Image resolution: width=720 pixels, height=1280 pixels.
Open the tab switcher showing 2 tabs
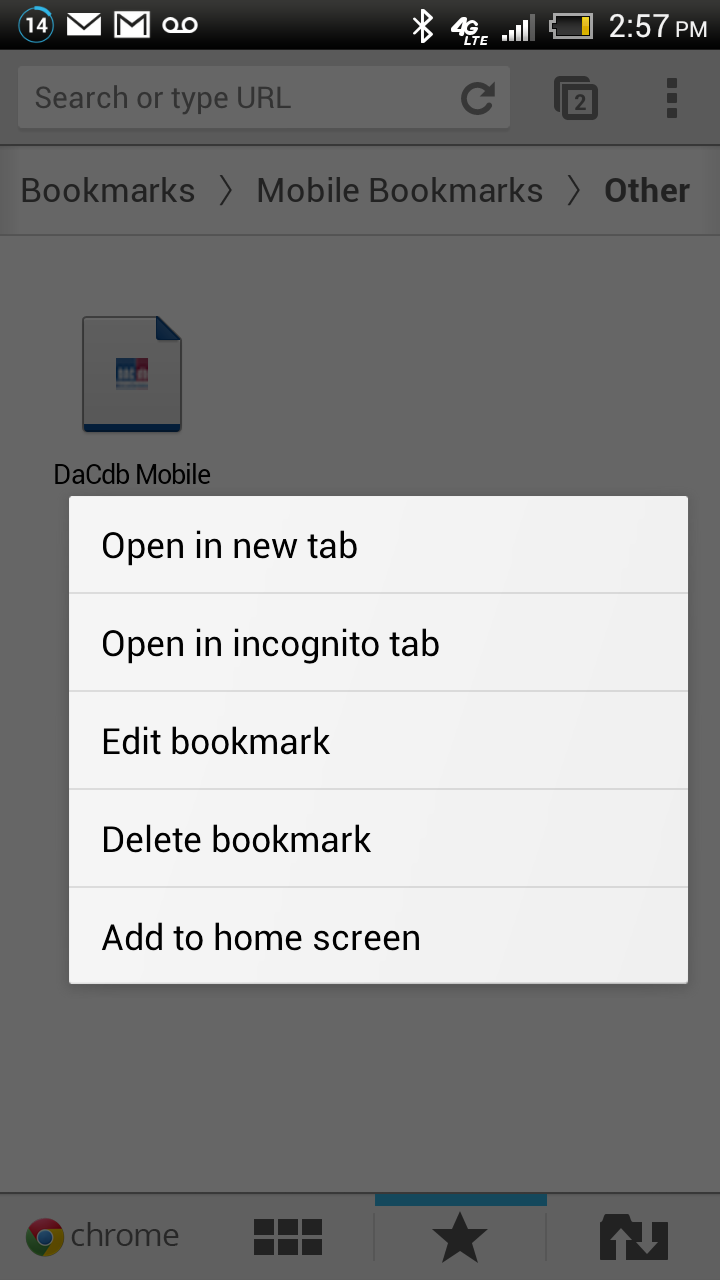(576, 98)
